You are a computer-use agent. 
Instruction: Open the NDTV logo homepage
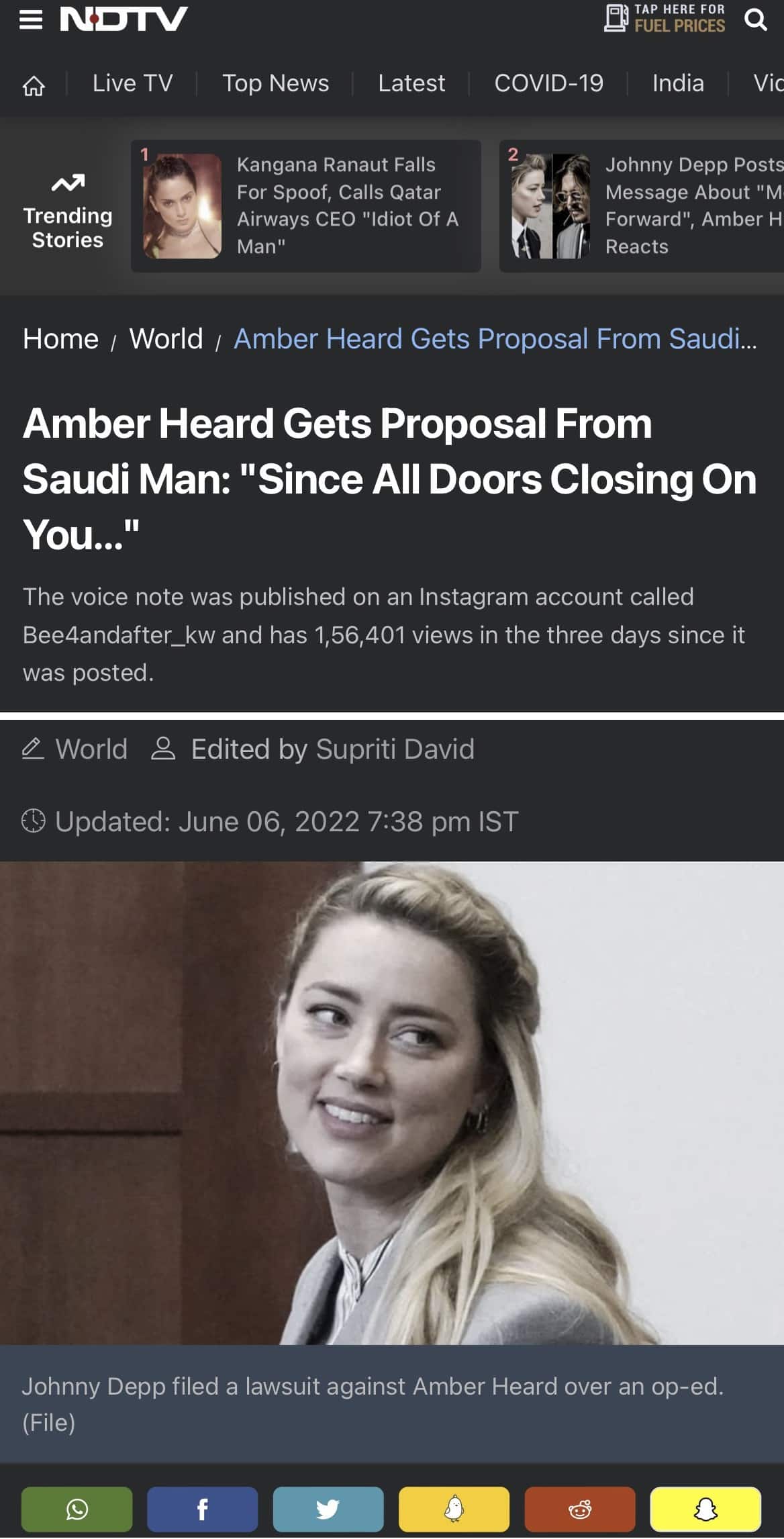(x=124, y=19)
